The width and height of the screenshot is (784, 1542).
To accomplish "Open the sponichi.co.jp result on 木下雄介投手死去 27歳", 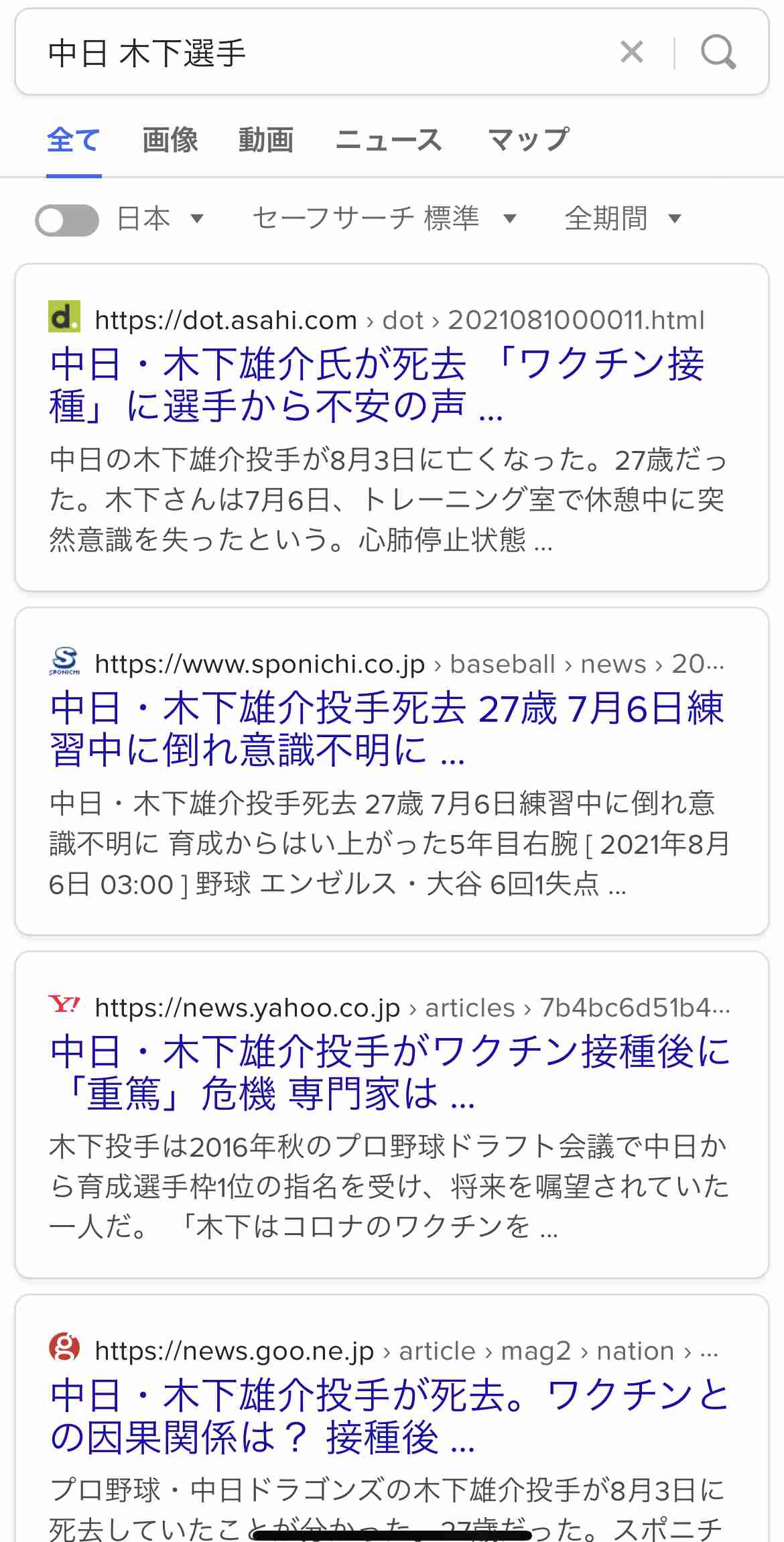I will [x=387, y=728].
